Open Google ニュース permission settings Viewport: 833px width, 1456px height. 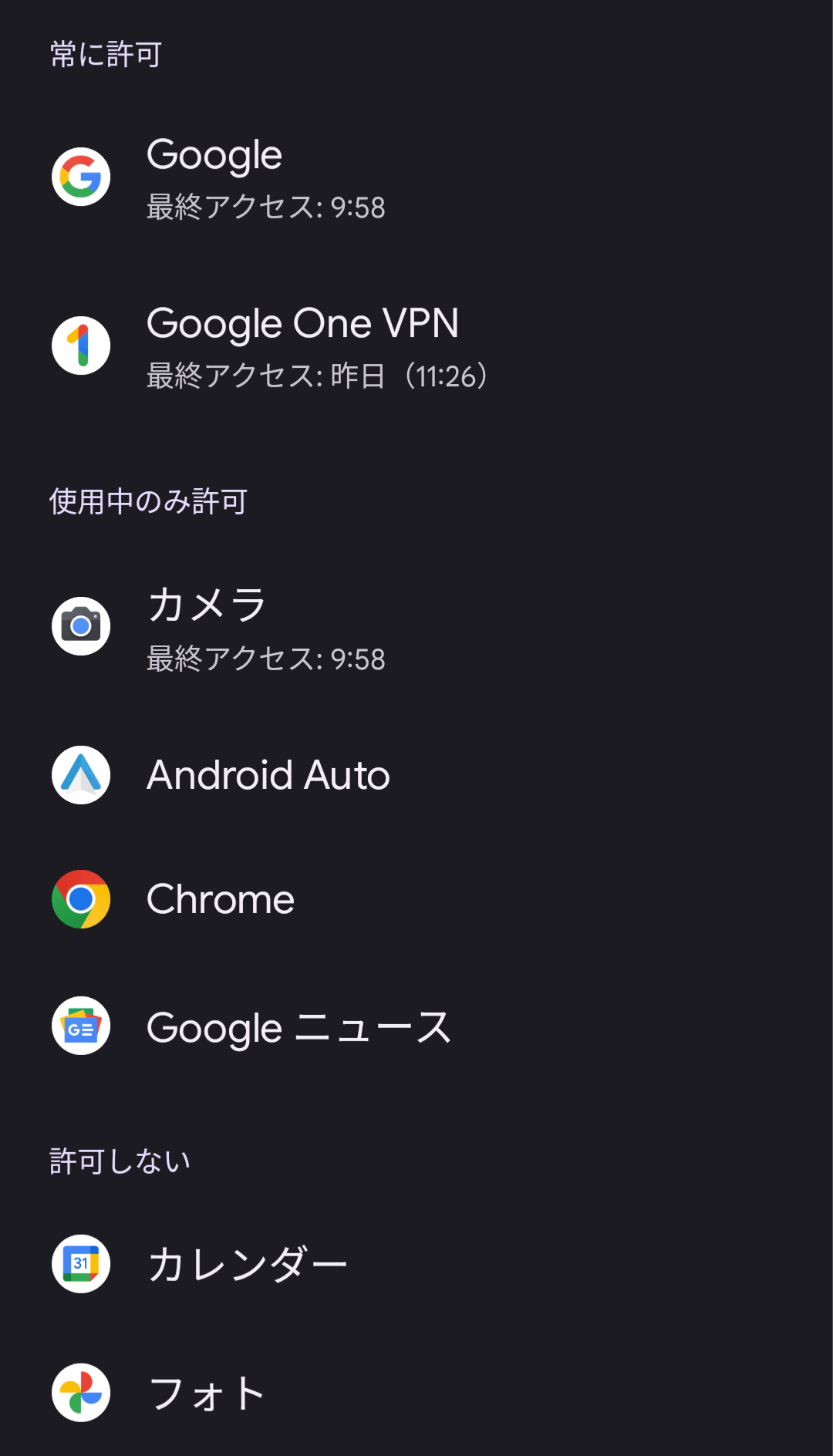coord(416,1026)
